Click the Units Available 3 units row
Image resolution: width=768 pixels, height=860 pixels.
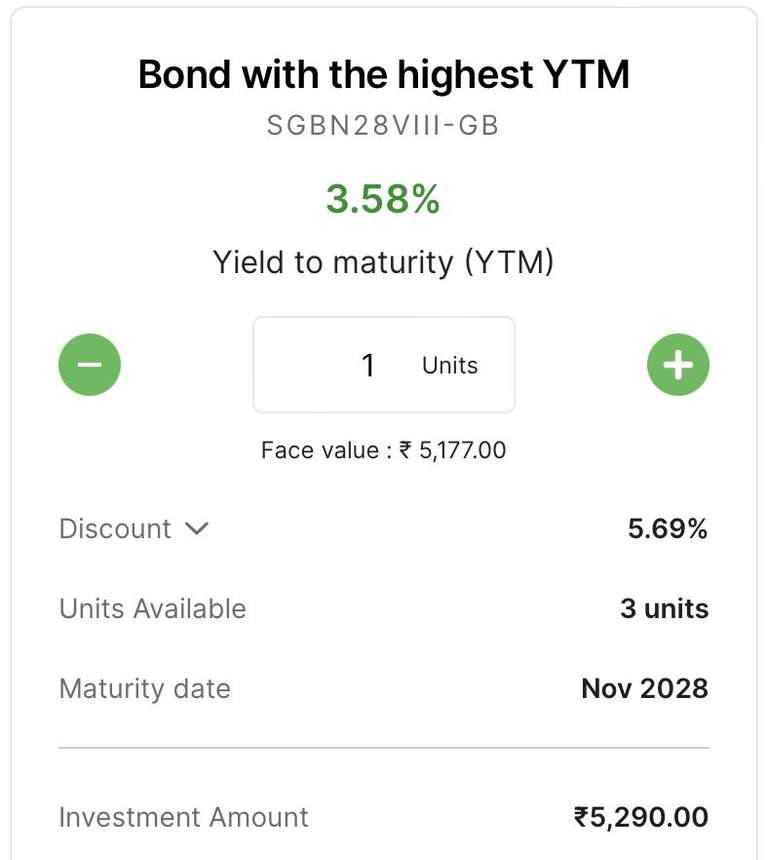(384, 608)
